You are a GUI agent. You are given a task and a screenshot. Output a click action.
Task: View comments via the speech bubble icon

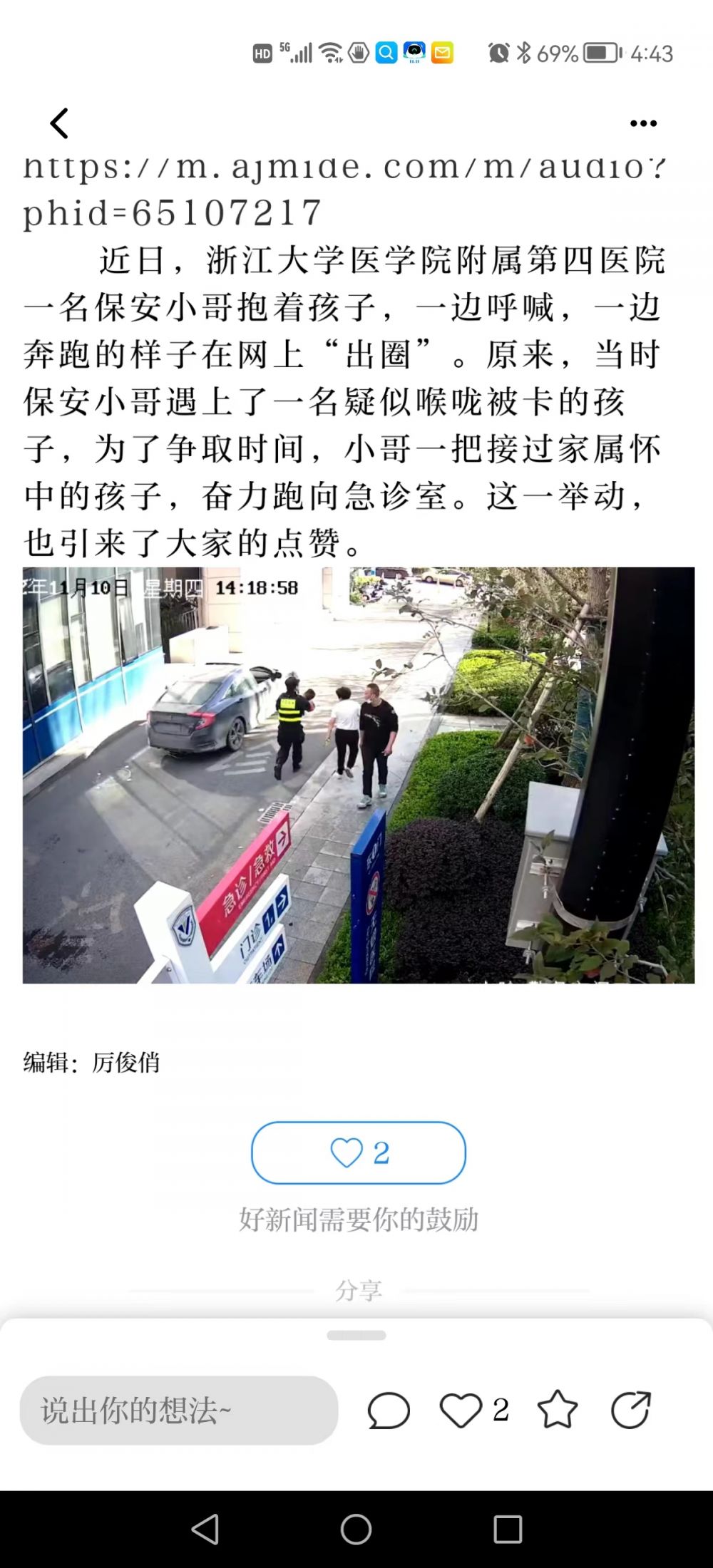[389, 1410]
